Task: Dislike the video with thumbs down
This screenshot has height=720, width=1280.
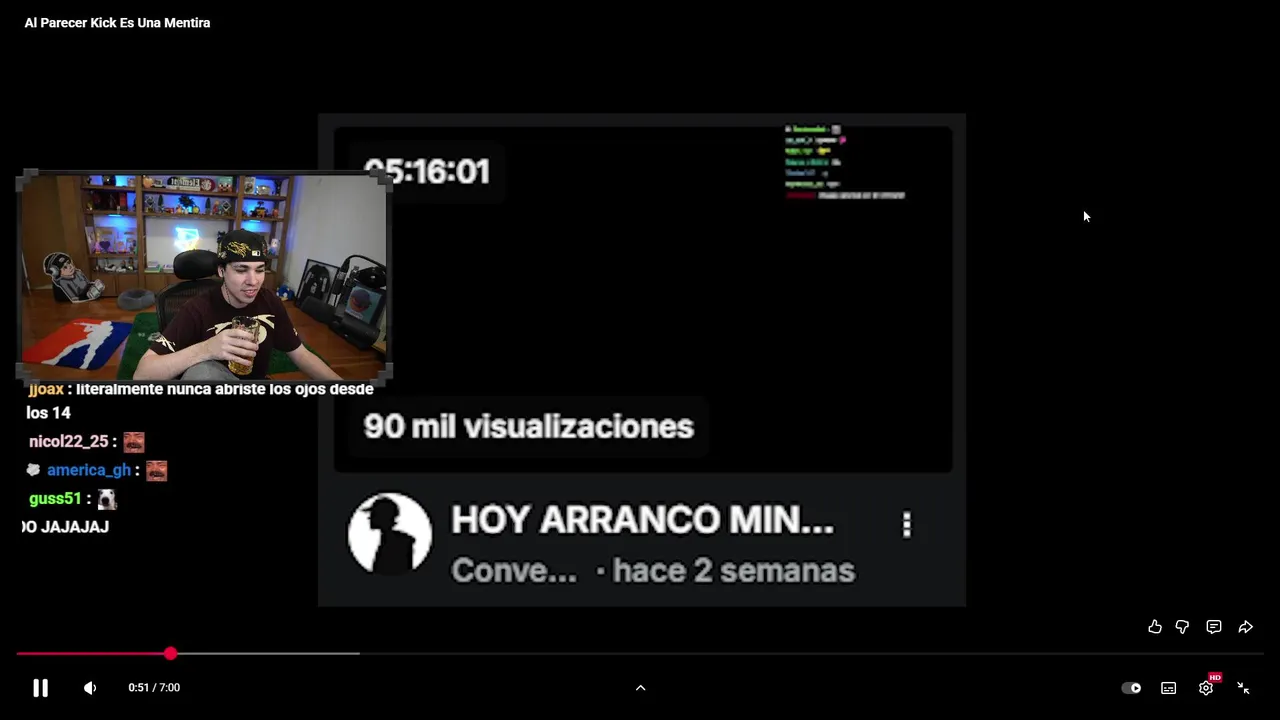Action: (1182, 627)
